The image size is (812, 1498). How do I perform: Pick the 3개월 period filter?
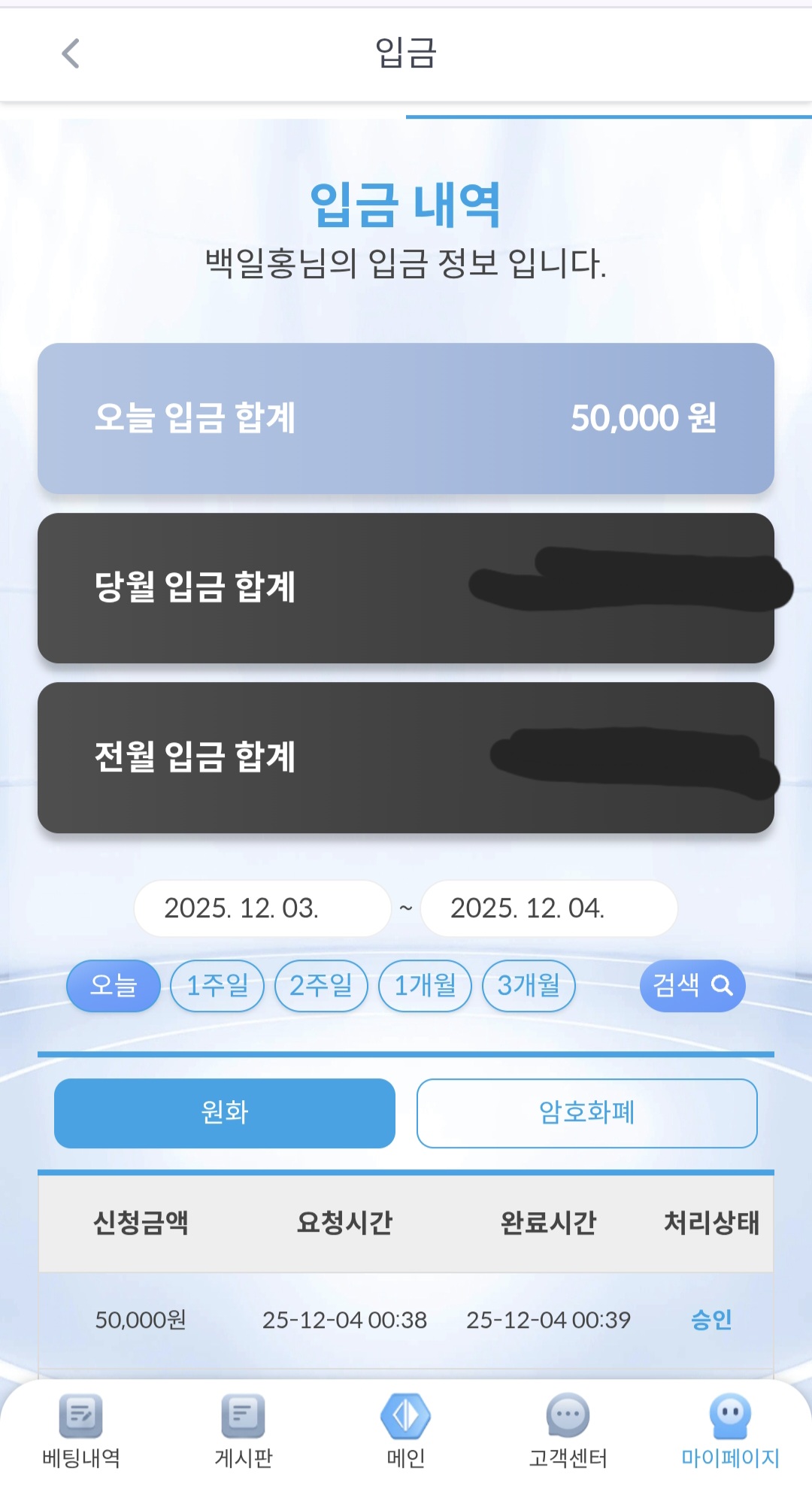pyautogui.click(x=529, y=985)
